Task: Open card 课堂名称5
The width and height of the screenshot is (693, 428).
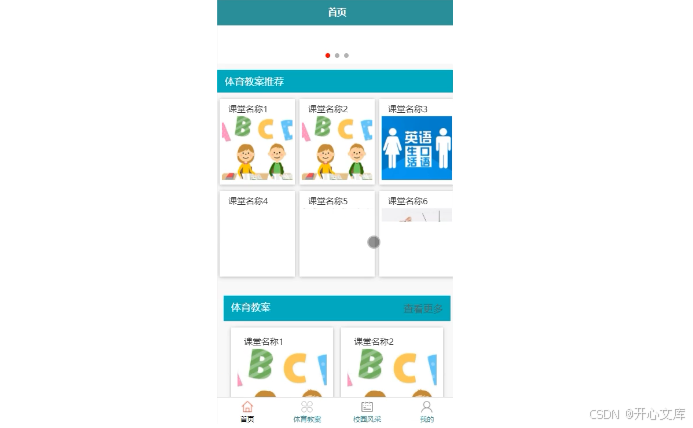Action: click(337, 234)
